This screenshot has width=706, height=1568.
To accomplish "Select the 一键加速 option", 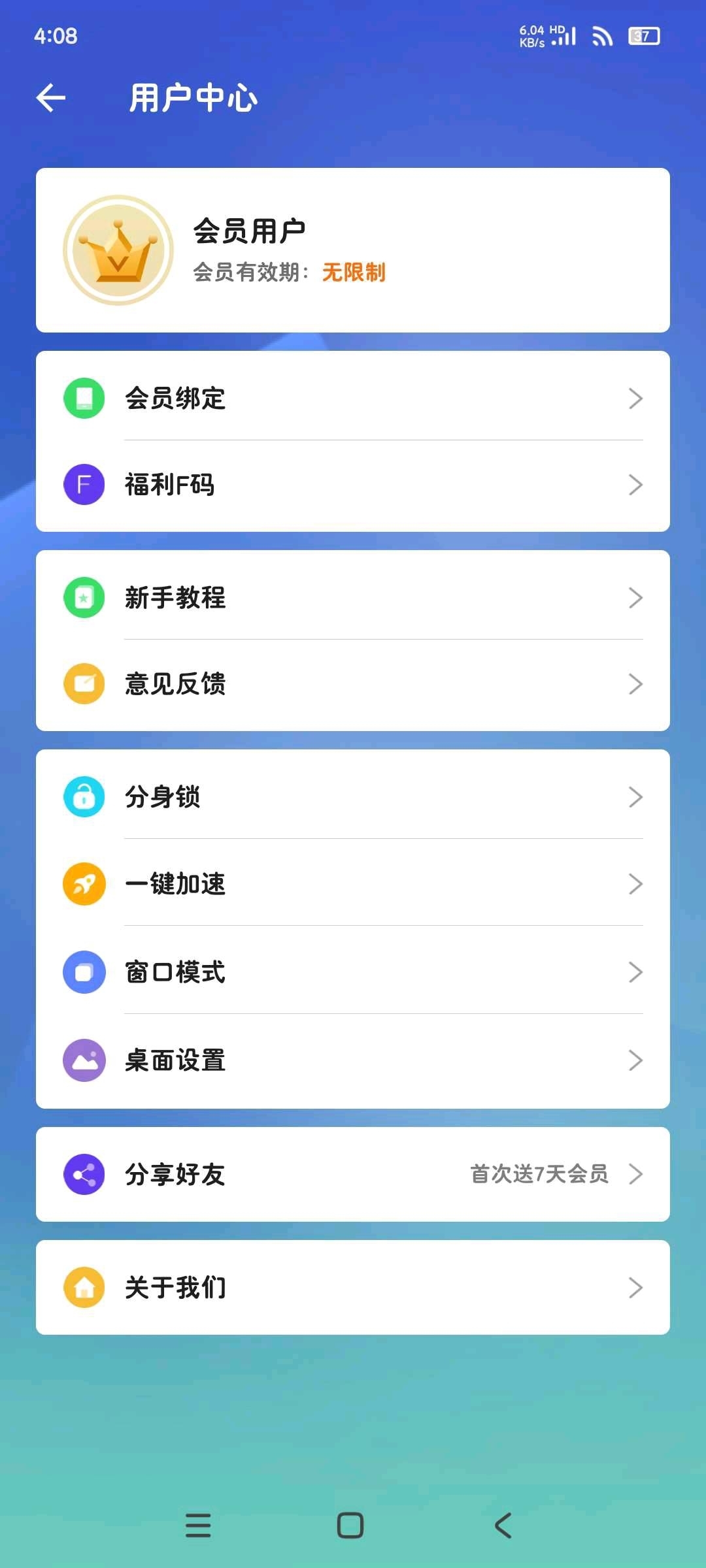I will point(353,884).
